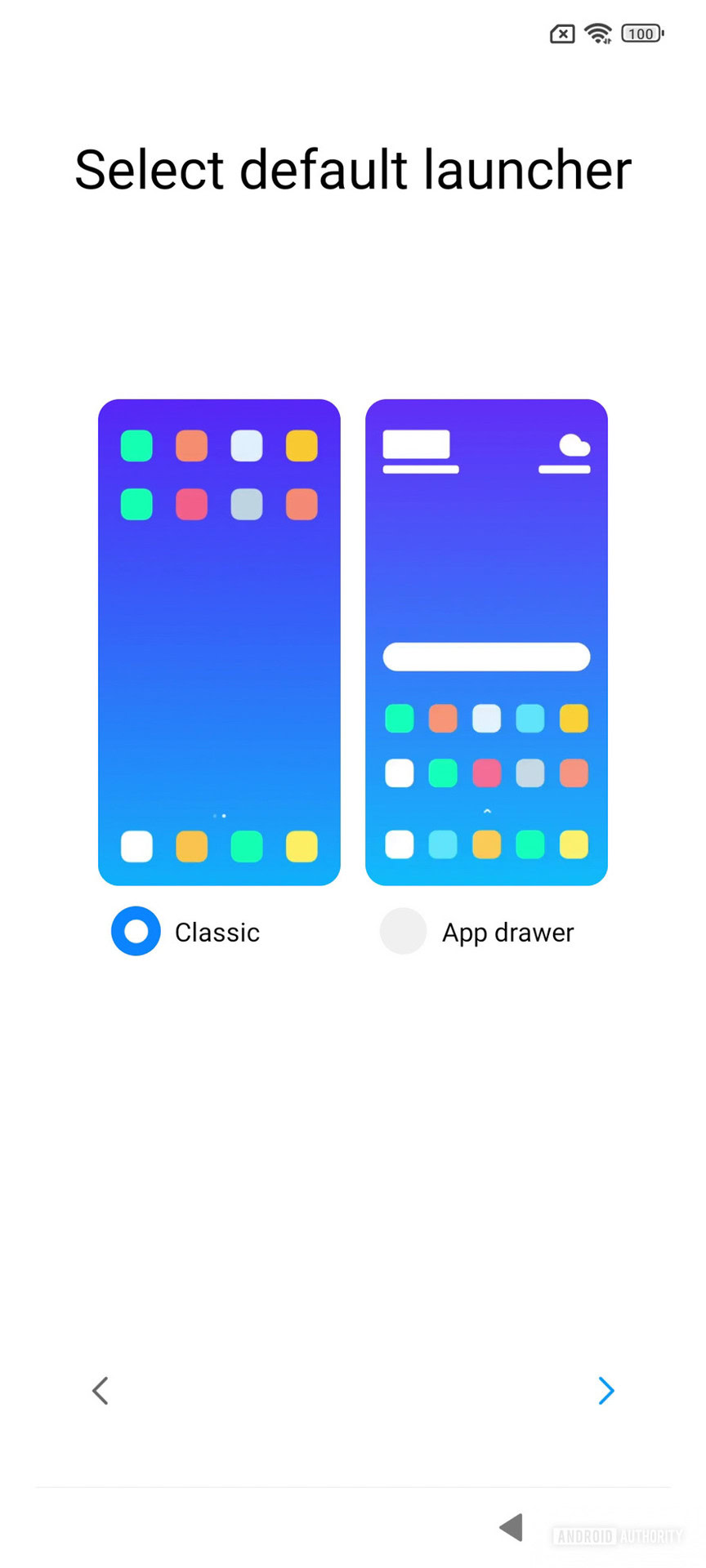Tap the App drawer layout preview

[x=486, y=642]
